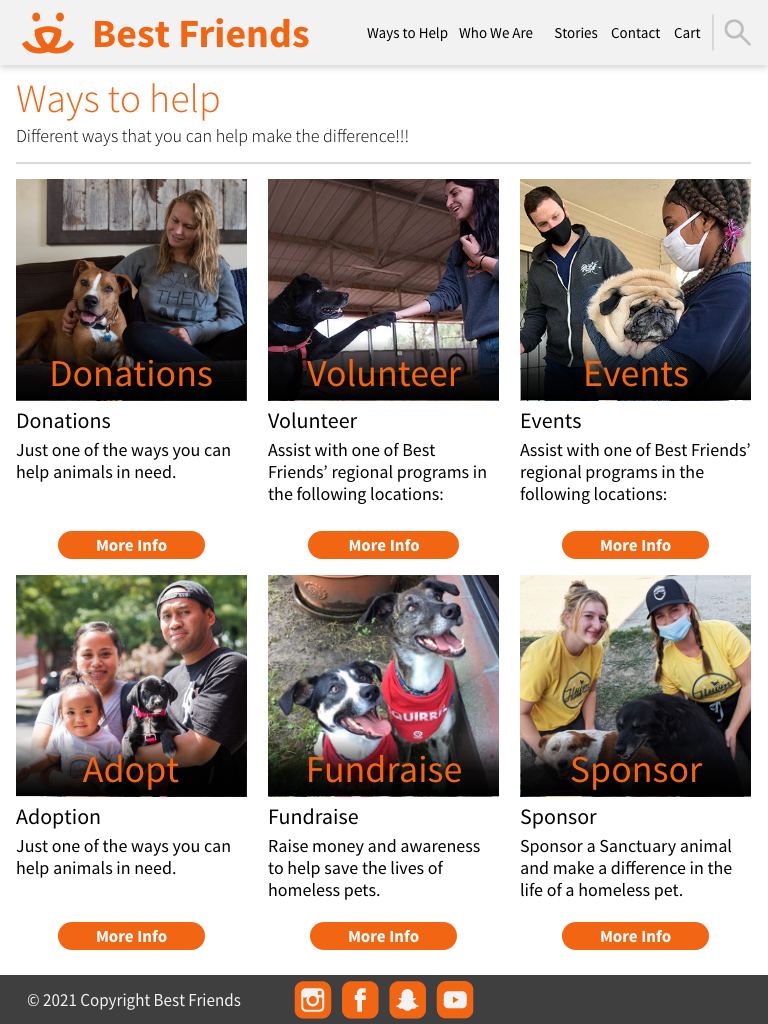The image size is (768, 1024).
Task: Open the Donations photo tile
Action: pyautogui.click(x=131, y=290)
